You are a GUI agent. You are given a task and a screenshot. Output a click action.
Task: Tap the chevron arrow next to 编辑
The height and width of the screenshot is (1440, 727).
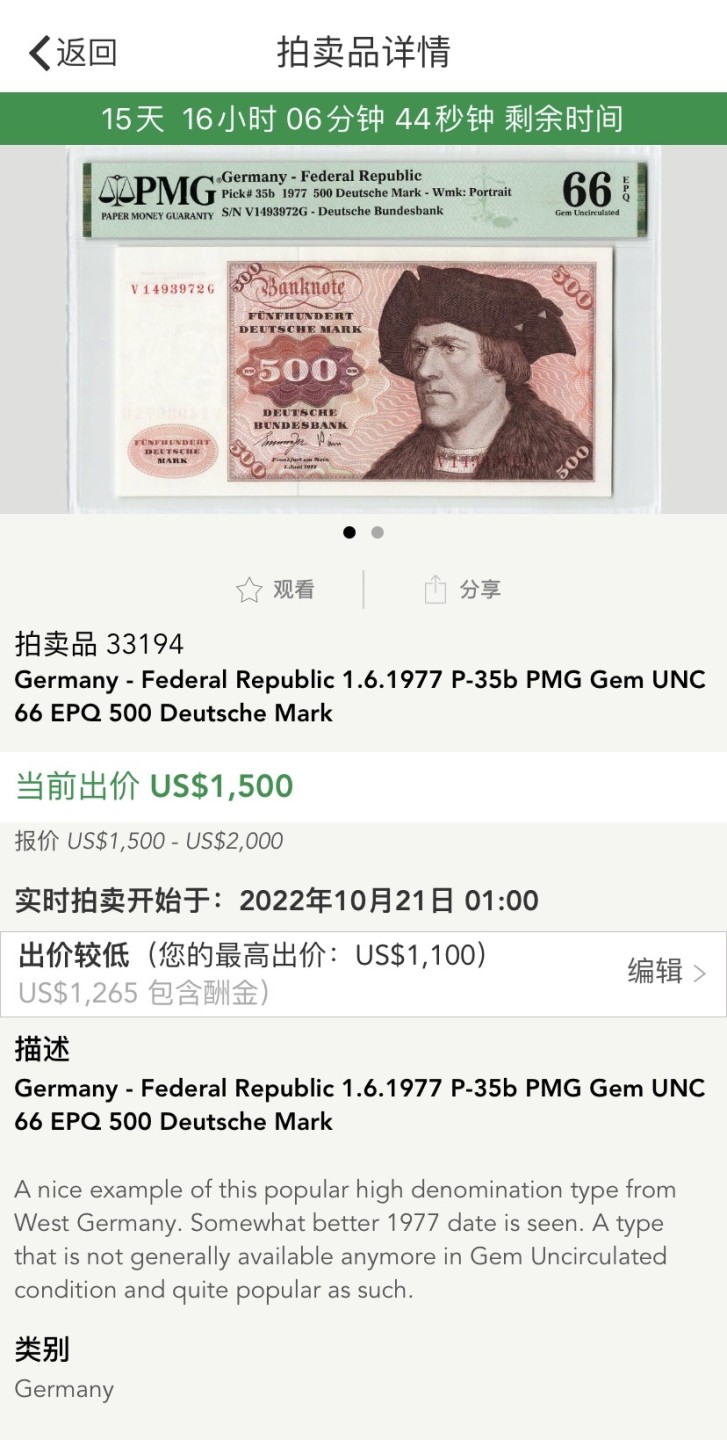point(702,972)
